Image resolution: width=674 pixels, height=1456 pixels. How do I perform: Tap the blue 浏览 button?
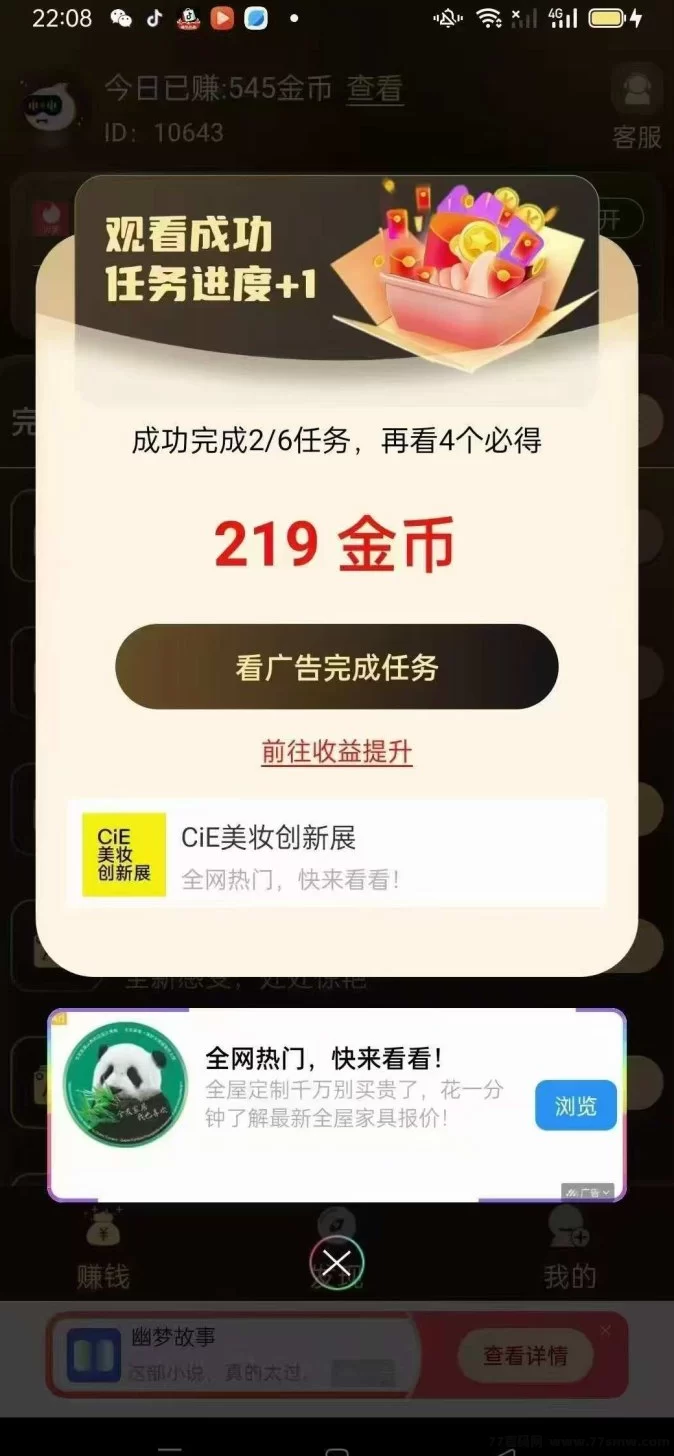pyautogui.click(x=575, y=1105)
